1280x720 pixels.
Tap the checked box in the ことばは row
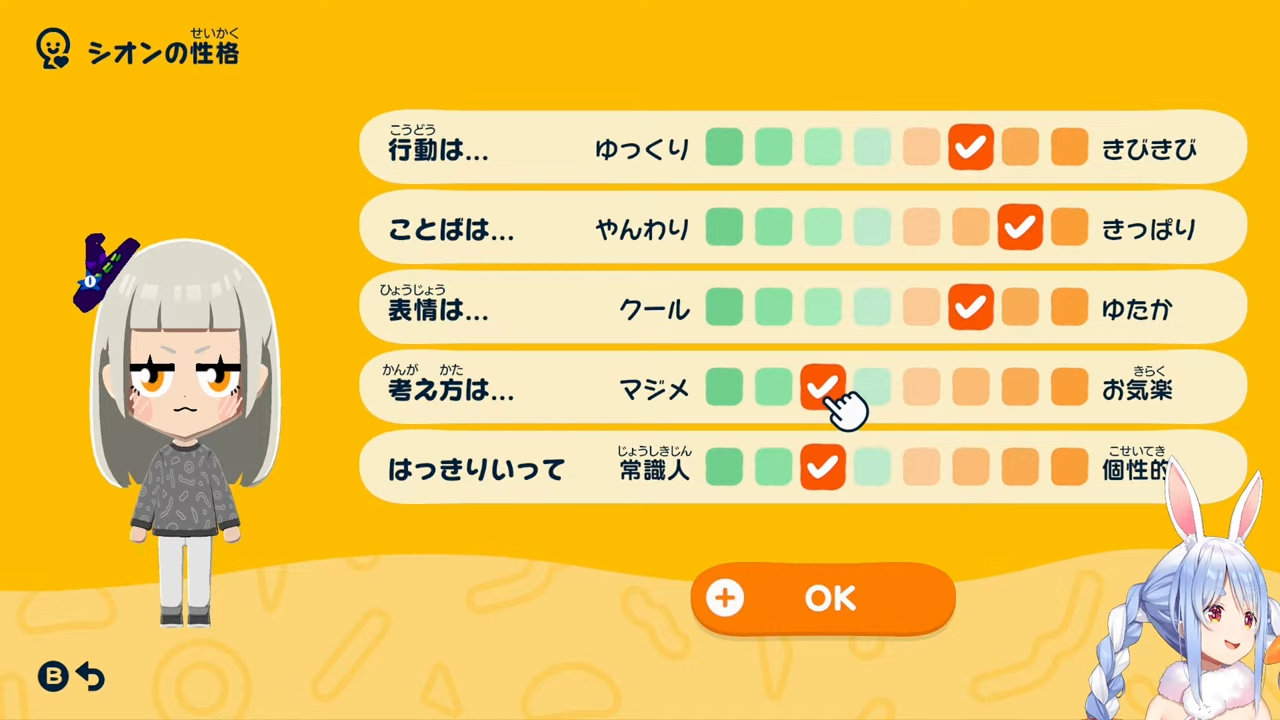(x=1019, y=227)
